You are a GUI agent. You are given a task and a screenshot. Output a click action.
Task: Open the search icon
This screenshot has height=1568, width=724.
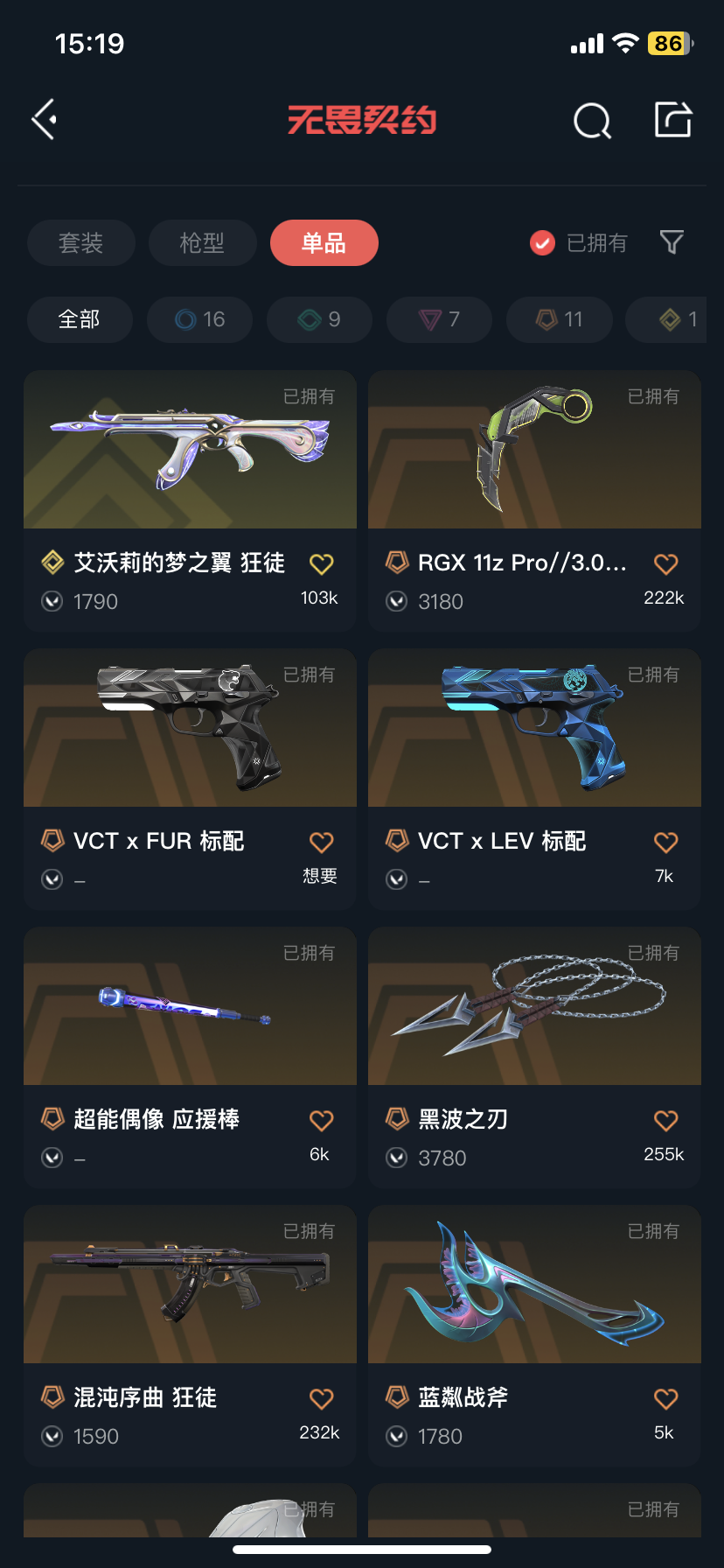[592, 121]
